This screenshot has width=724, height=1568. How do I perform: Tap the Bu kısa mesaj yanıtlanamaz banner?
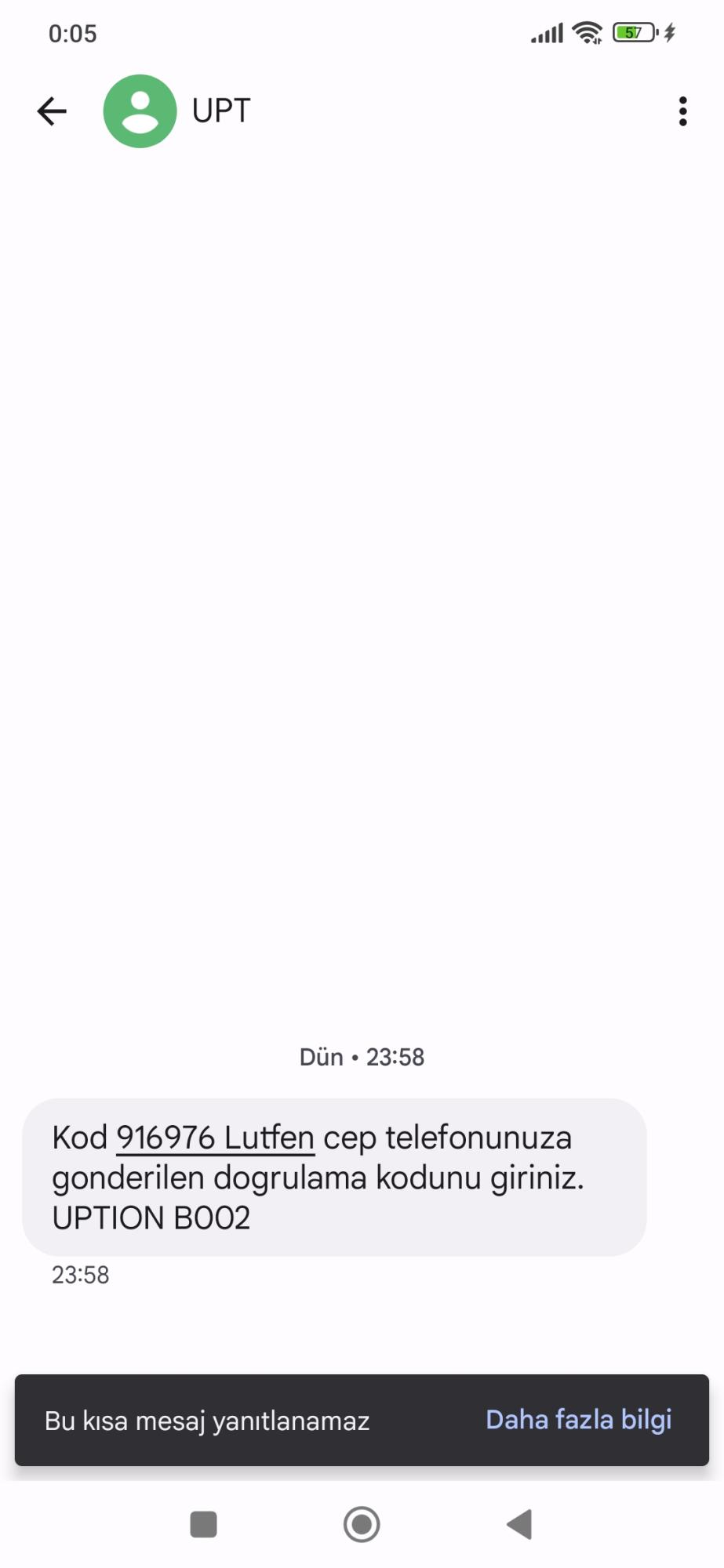click(x=208, y=1420)
